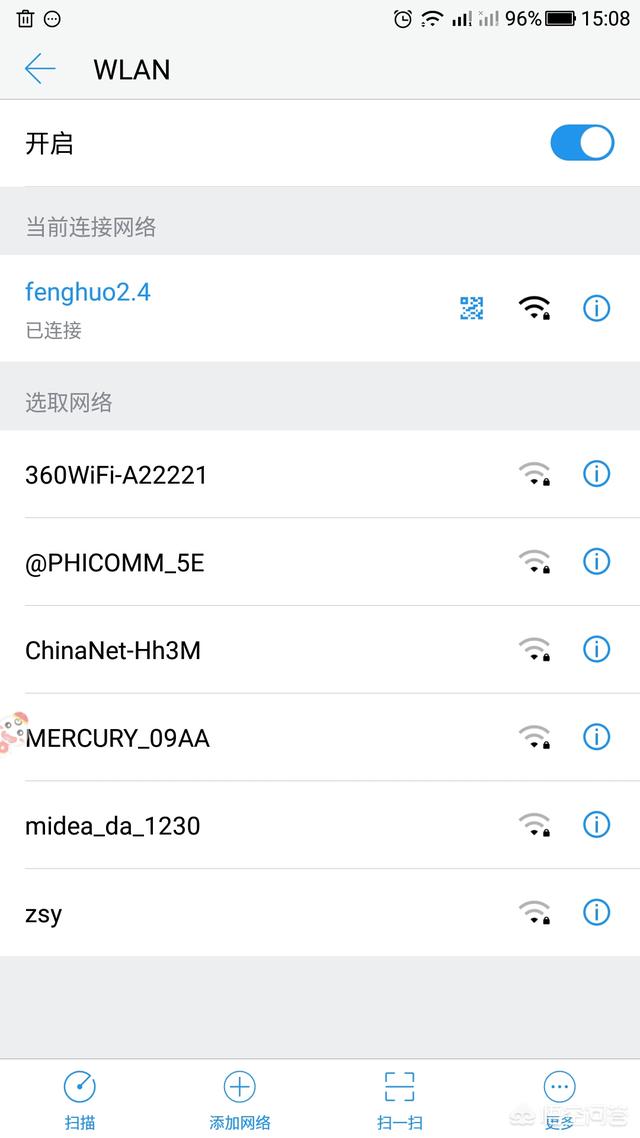The height and width of the screenshot is (1138, 640).
Task: Open info details for @PHICOMM_5E
Action: 596,562
